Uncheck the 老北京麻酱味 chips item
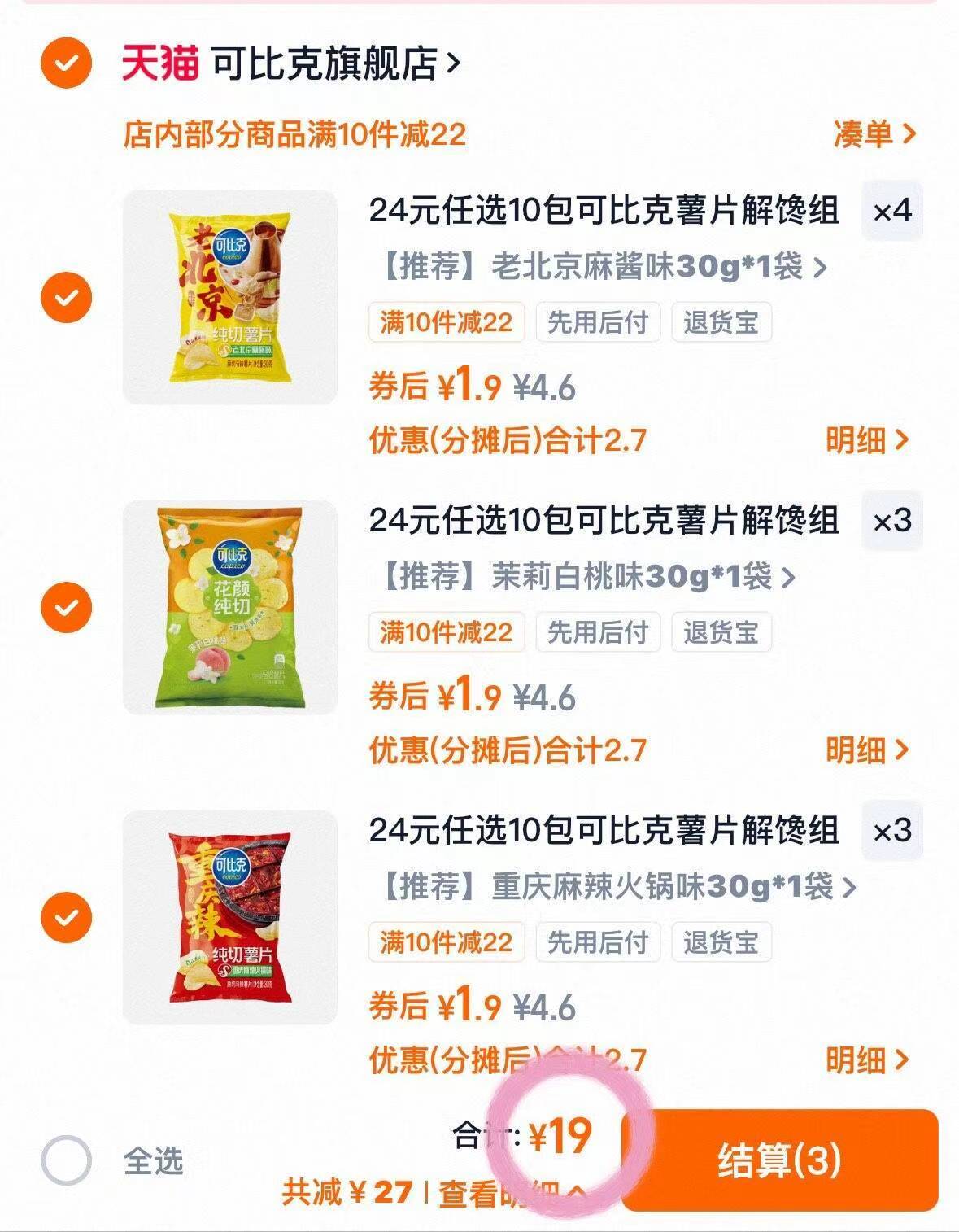959x1232 pixels. [x=68, y=297]
